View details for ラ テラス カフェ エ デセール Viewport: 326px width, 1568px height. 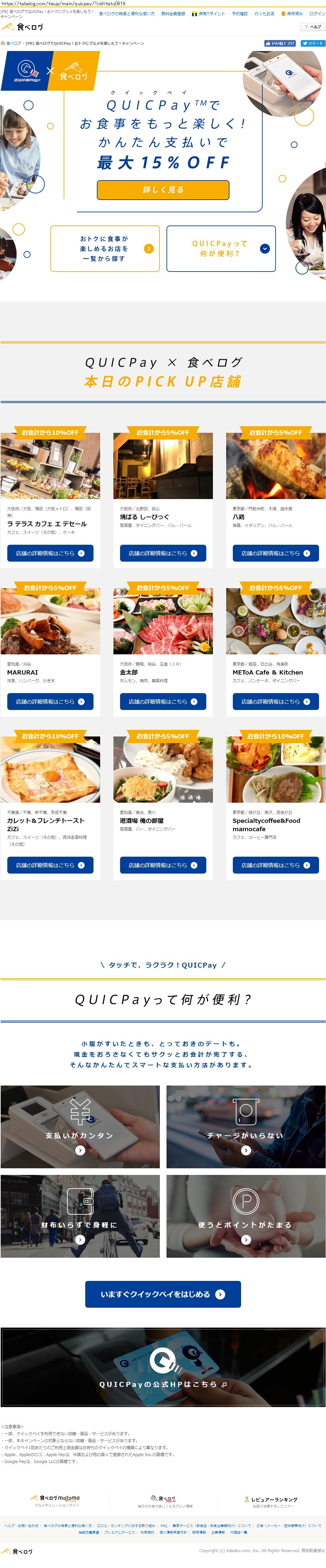(x=50, y=553)
